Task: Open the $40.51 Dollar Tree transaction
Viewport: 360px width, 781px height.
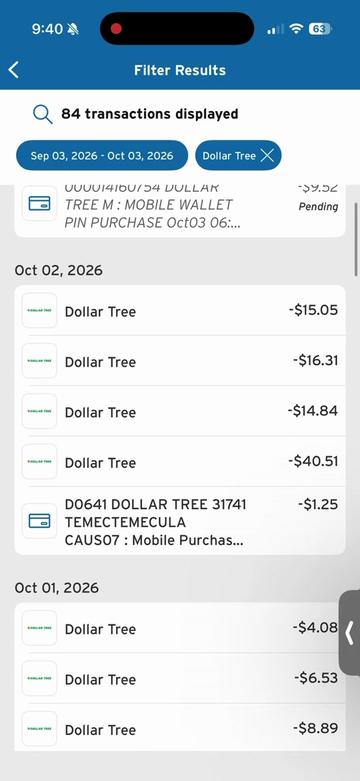Action: click(x=180, y=462)
